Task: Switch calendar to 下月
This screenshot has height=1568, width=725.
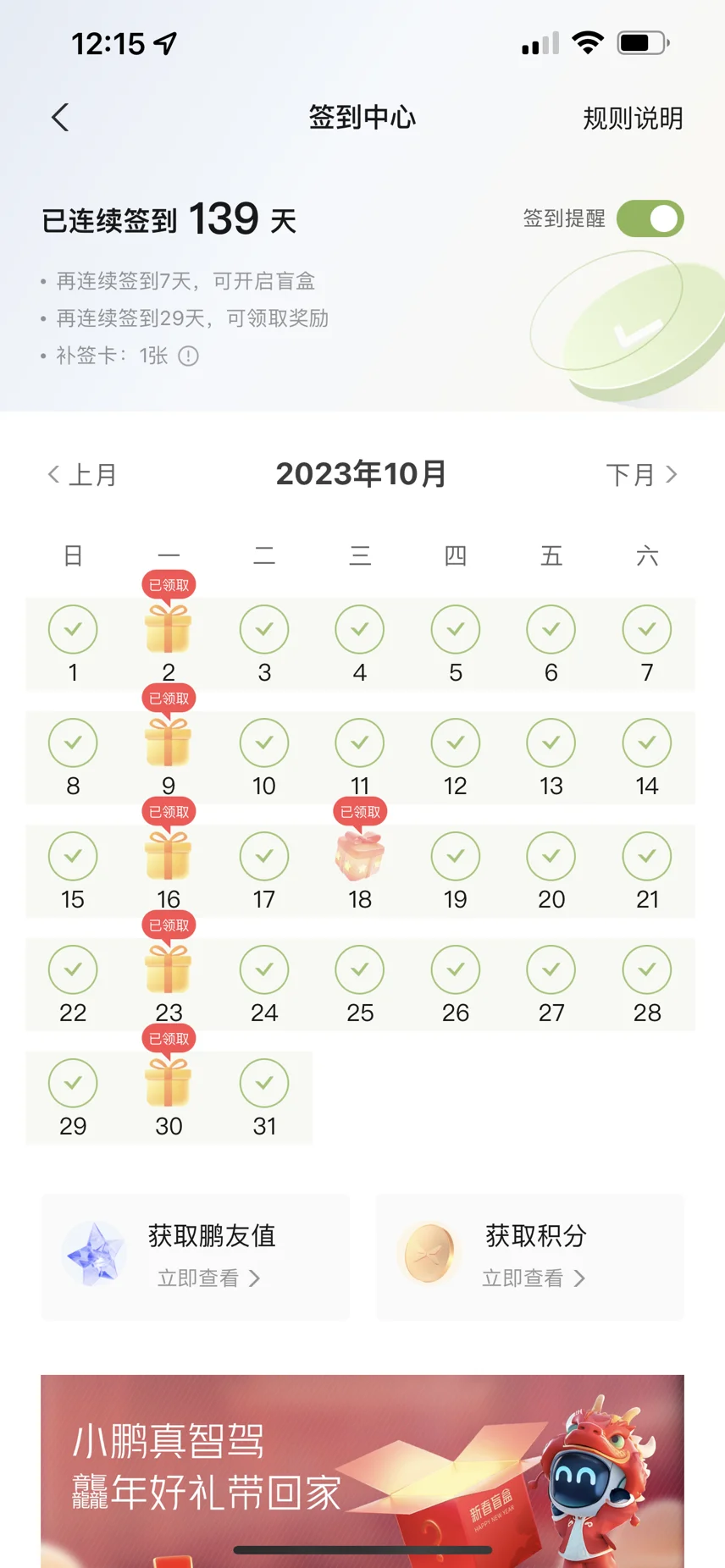Action: [641, 474]
